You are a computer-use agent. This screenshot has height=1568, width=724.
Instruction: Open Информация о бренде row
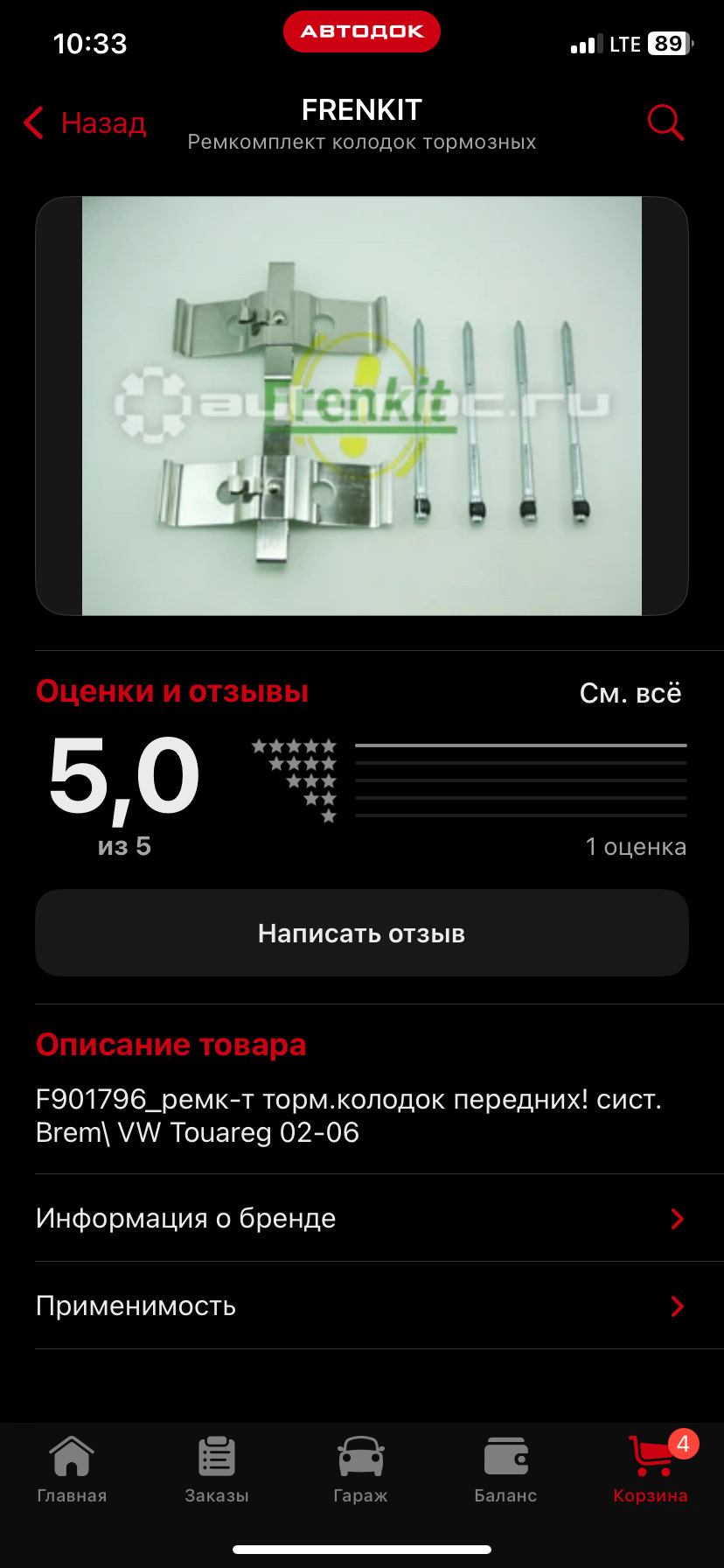(x=362, y=1218)
